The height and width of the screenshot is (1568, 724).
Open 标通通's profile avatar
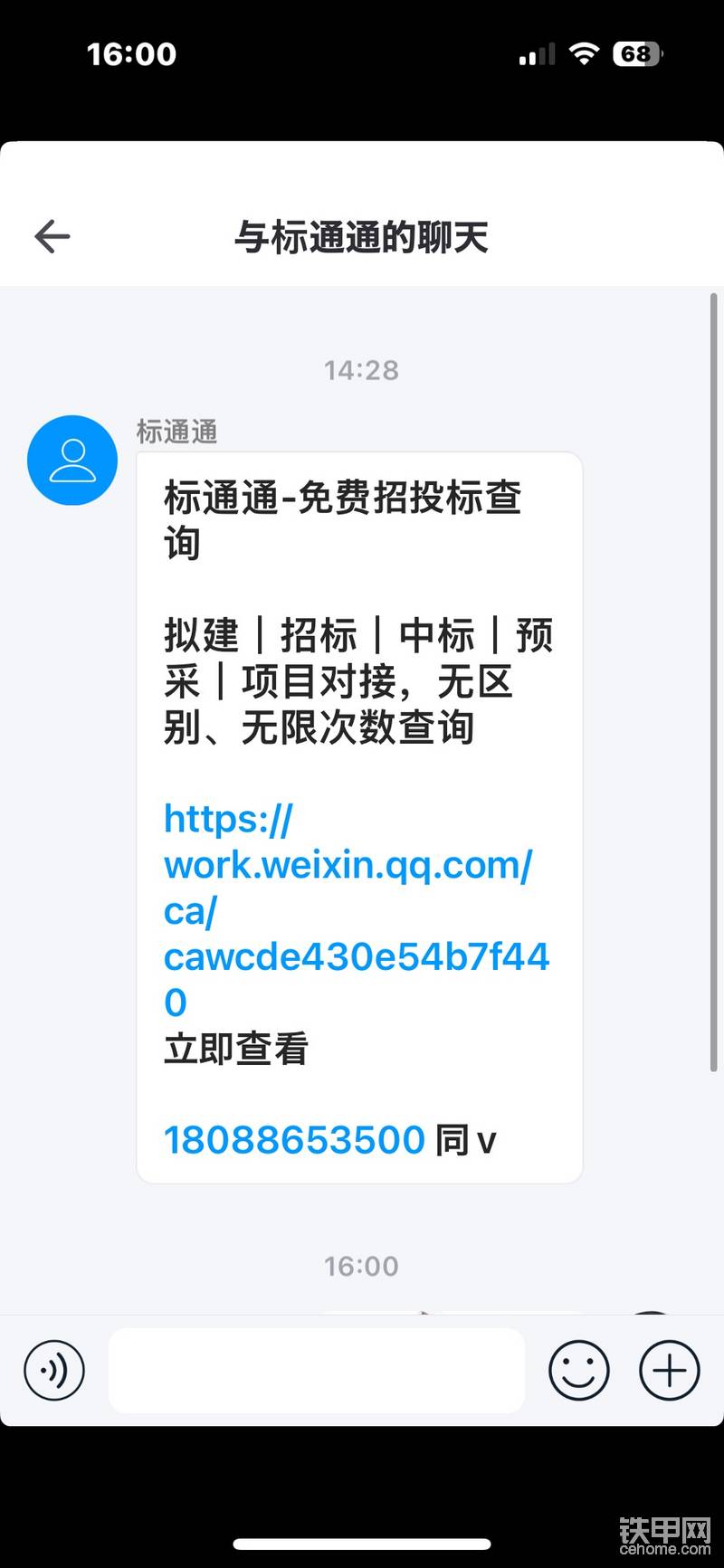tap(72, 460)
